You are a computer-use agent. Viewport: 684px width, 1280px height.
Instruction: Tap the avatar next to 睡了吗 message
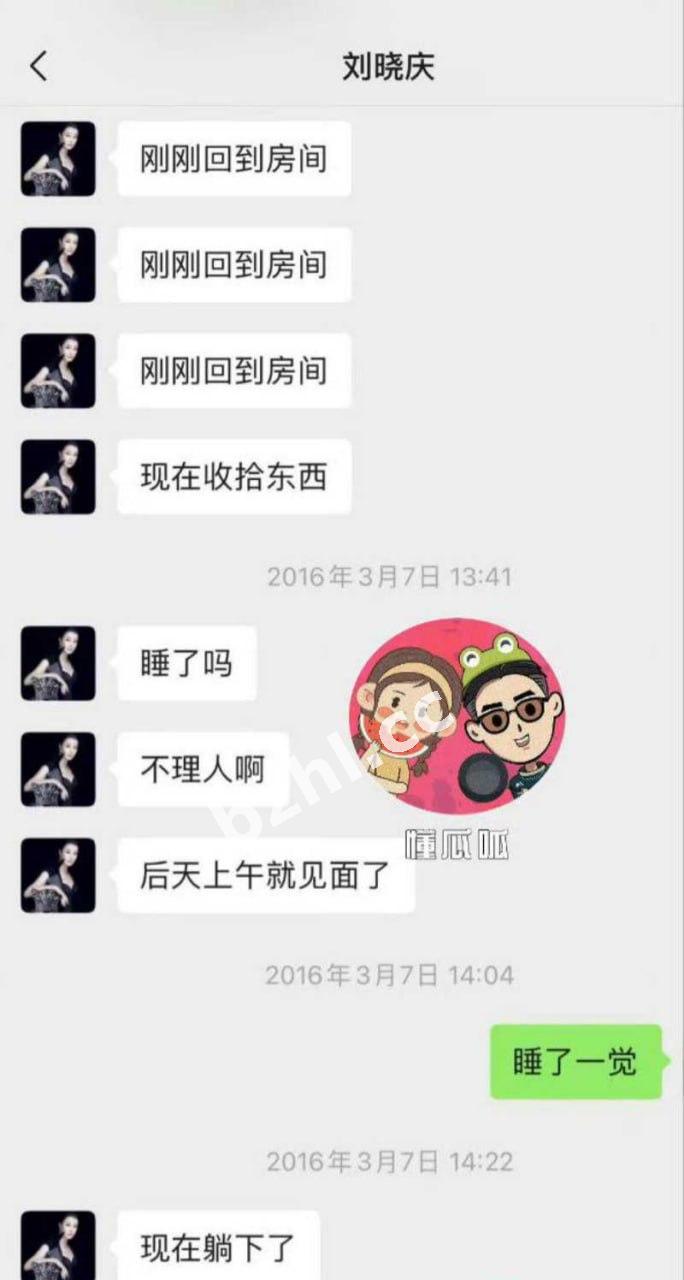pyautogui.click(x=58, y=663)
